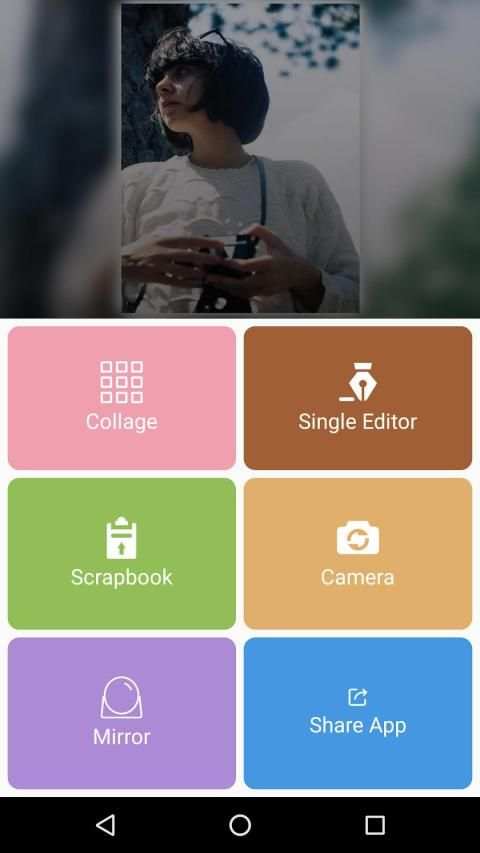
Task: Go back using system back button
Action: point(106,825)
